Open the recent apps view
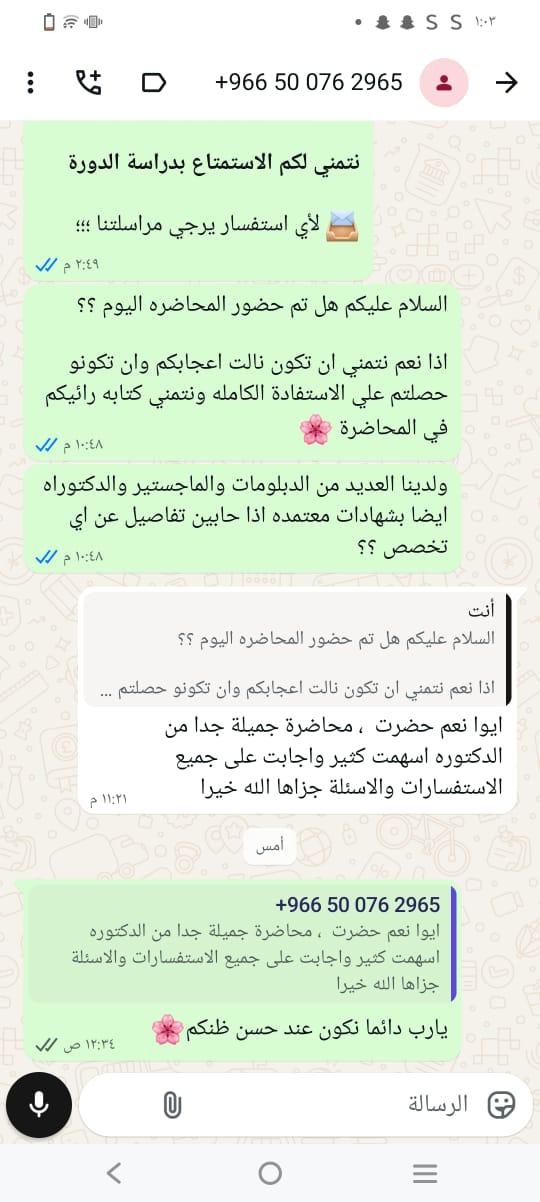Viewport: 540px width, 1202px height. point(425,1173)
